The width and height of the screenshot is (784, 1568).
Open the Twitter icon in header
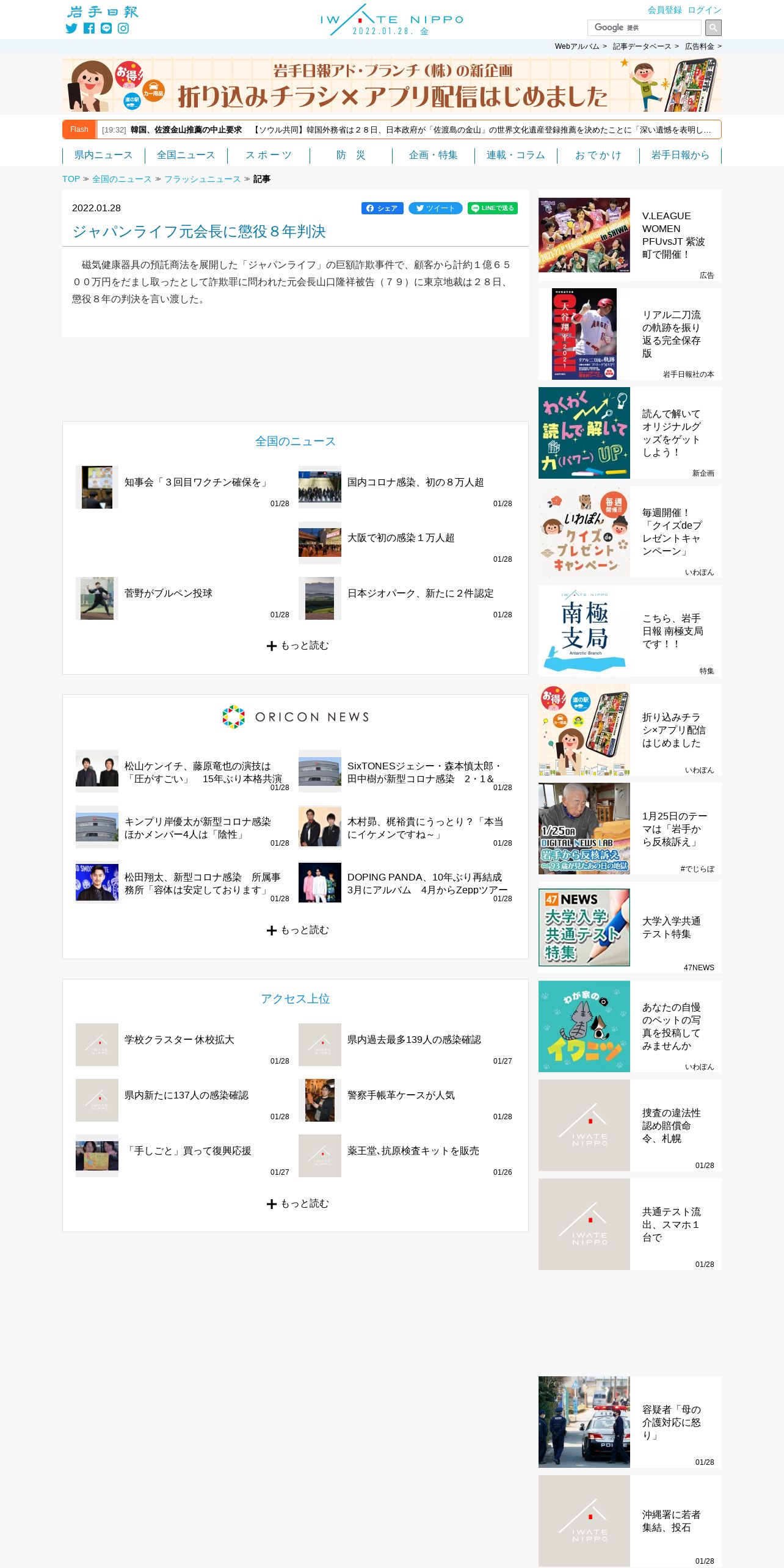[x=71, y=28]
